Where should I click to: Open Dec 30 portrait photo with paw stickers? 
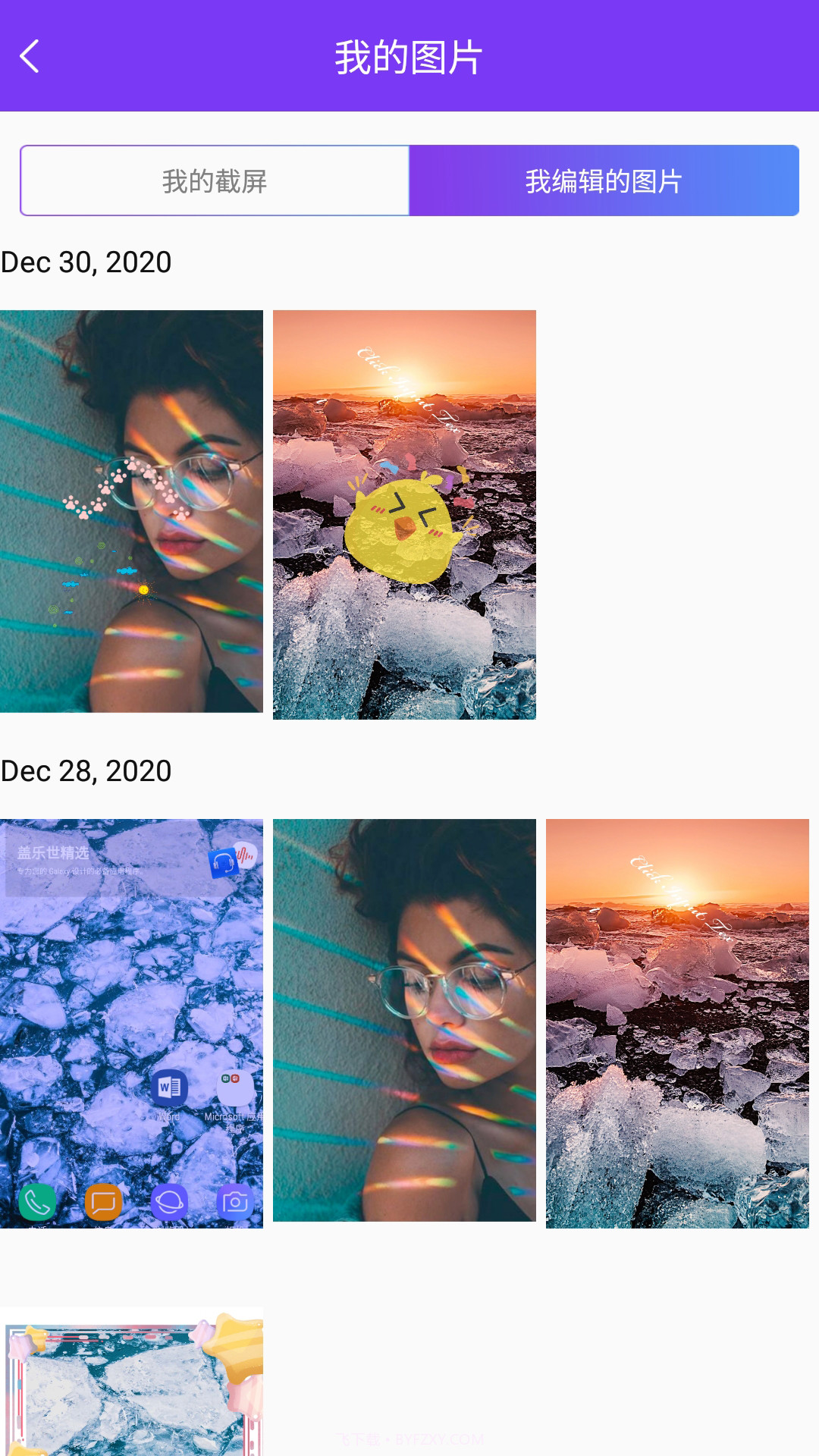[131, 511]
